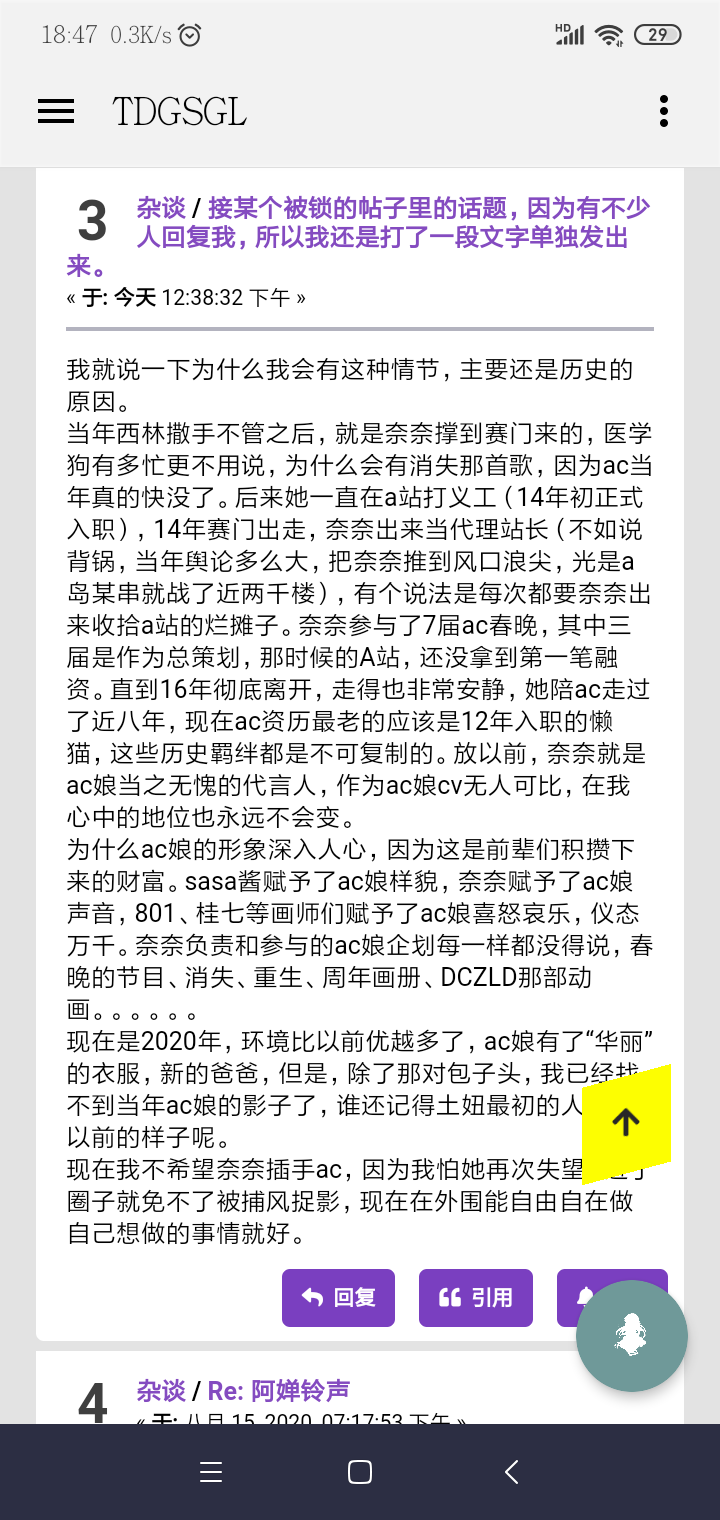Viewport: 720px width, 1520px height.
Task: Jump to top with the yellow arrow button
Action: 626,1123
